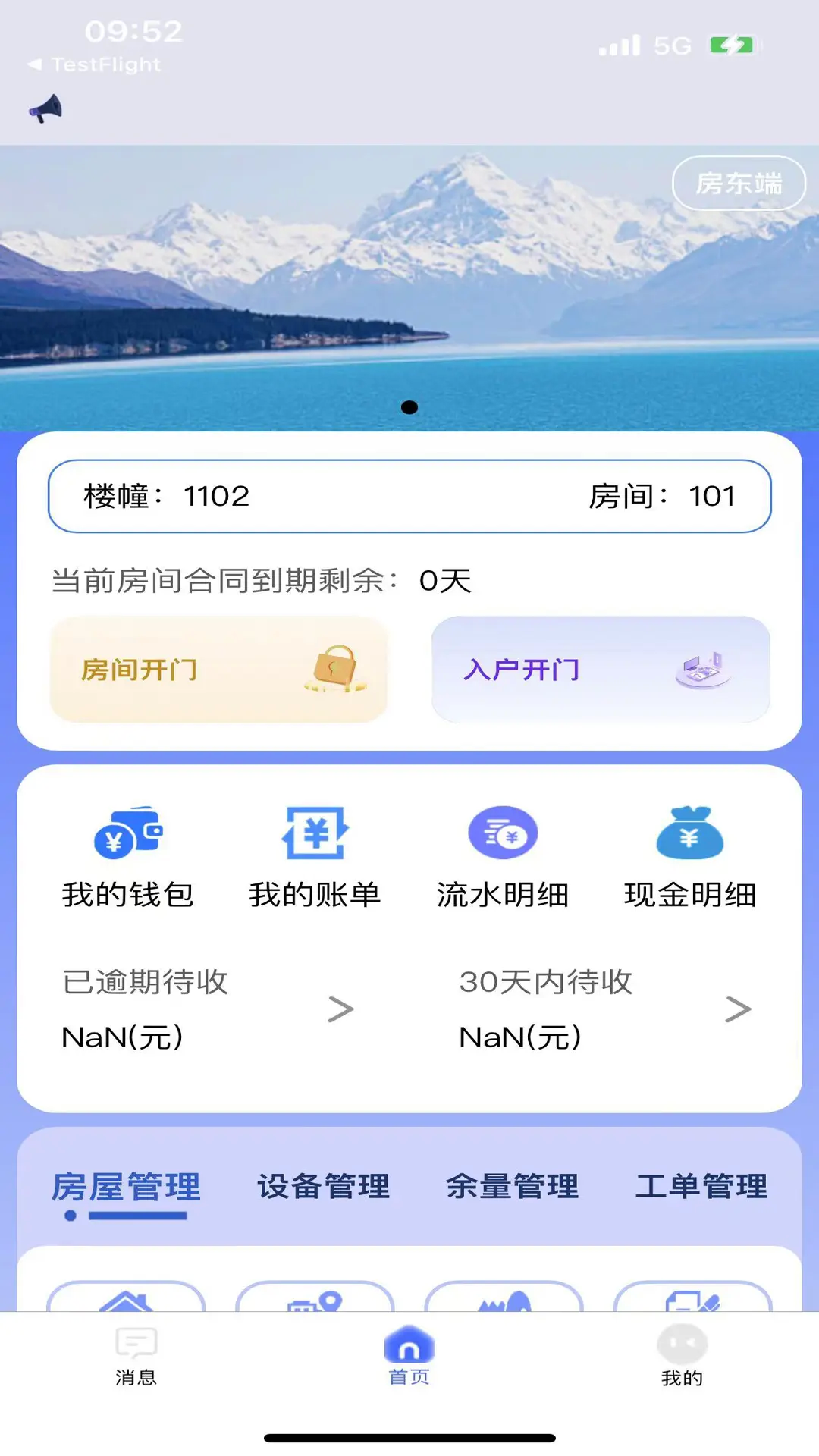This screenshot has height=1456, width=819.
Task: Tap the megaphone announcement icon
Action: point(47,108)
